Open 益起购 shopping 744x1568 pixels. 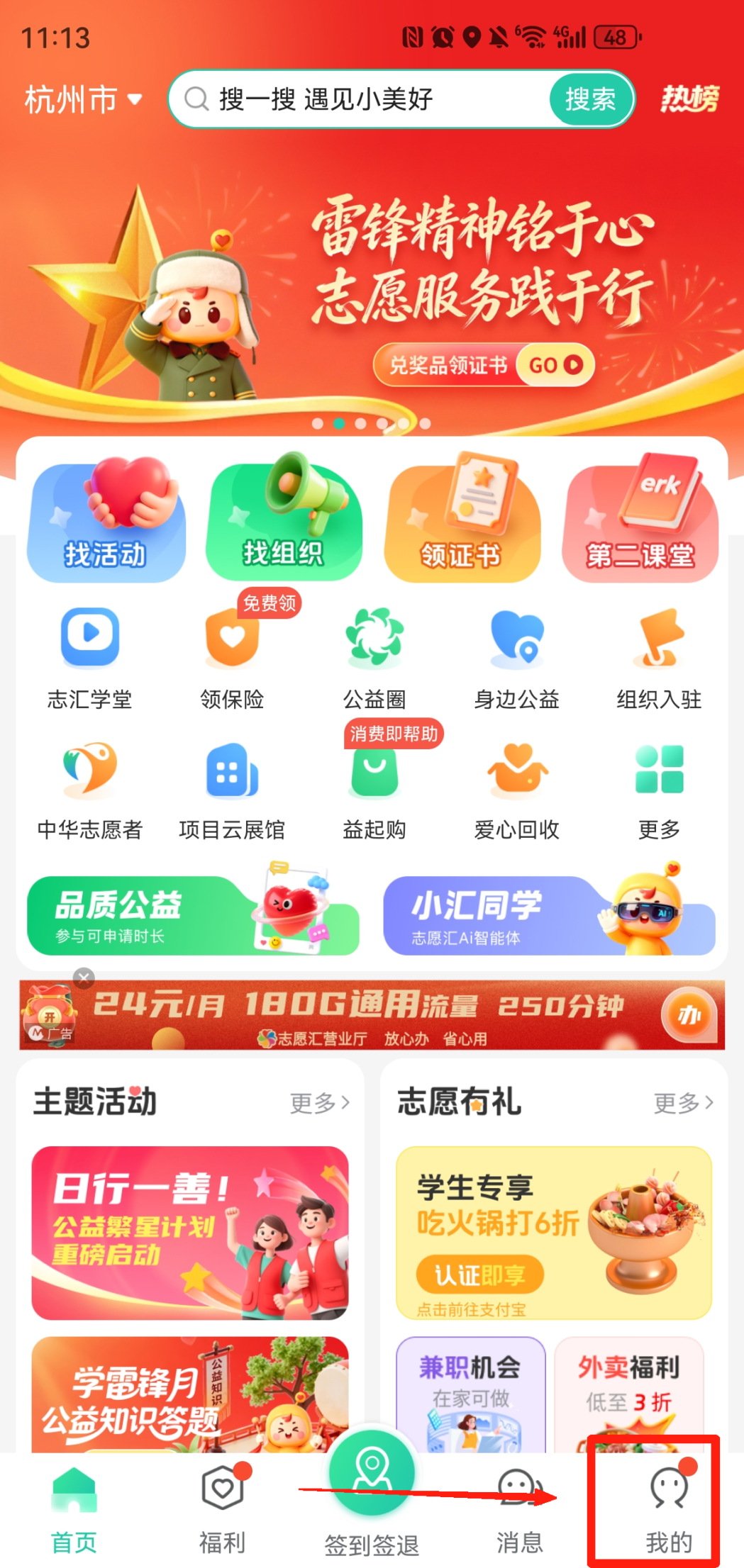point(374,788)
